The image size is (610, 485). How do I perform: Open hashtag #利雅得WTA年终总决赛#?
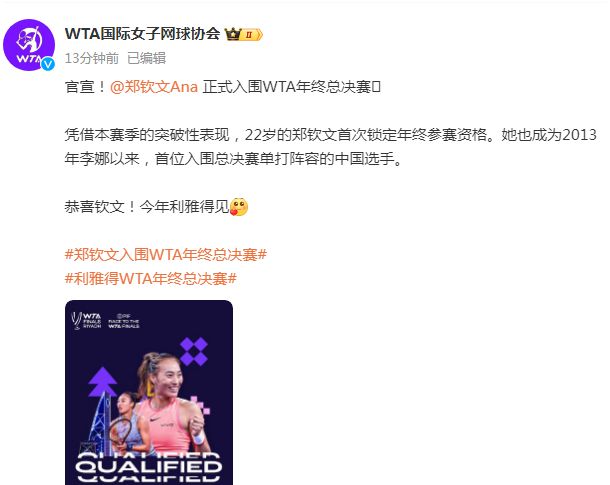tap(150, 277)
